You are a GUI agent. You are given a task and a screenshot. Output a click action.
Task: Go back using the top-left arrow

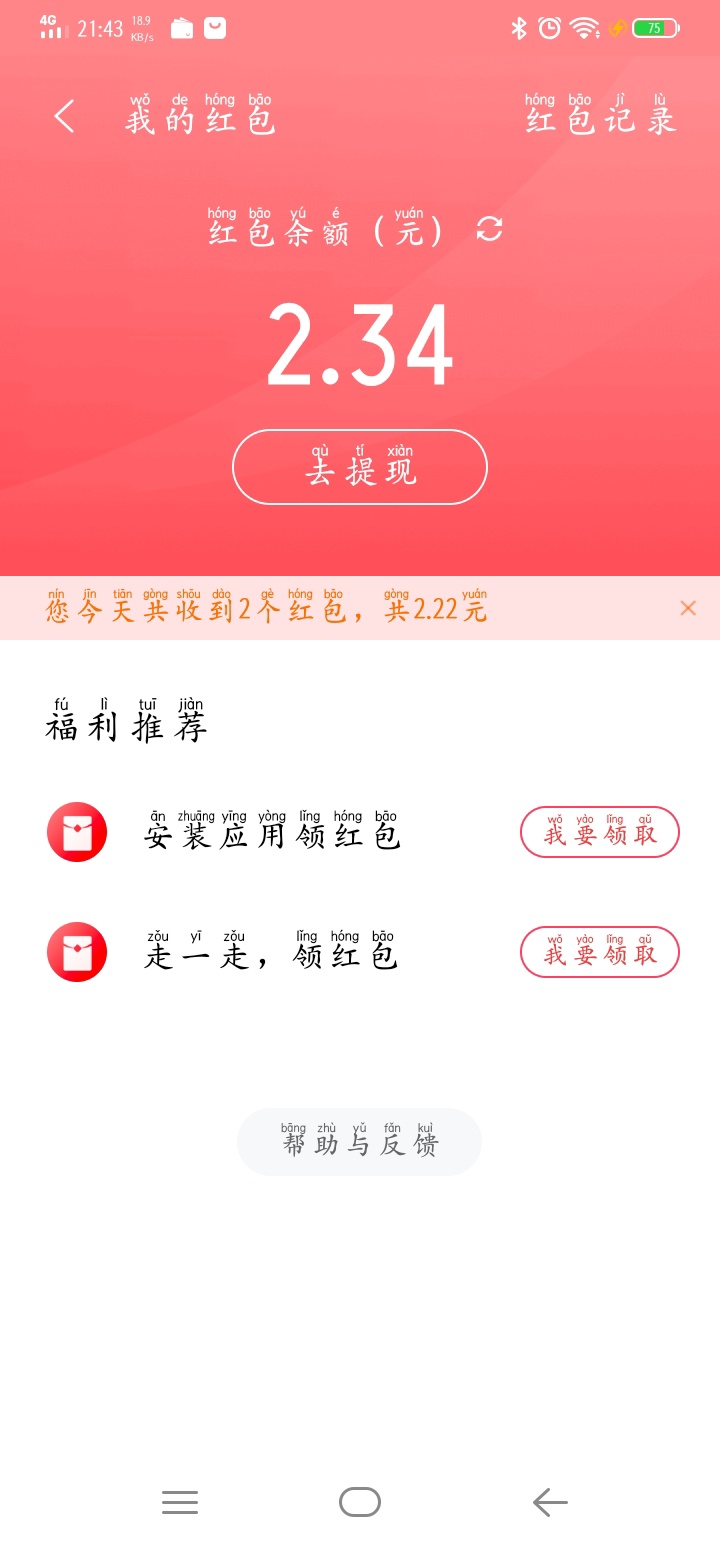point(64,116)
